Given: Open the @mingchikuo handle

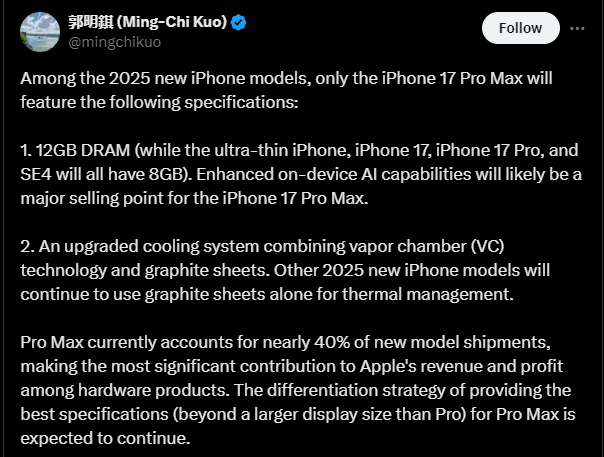Looking at the screenshot, I should (x=114, y=42).
